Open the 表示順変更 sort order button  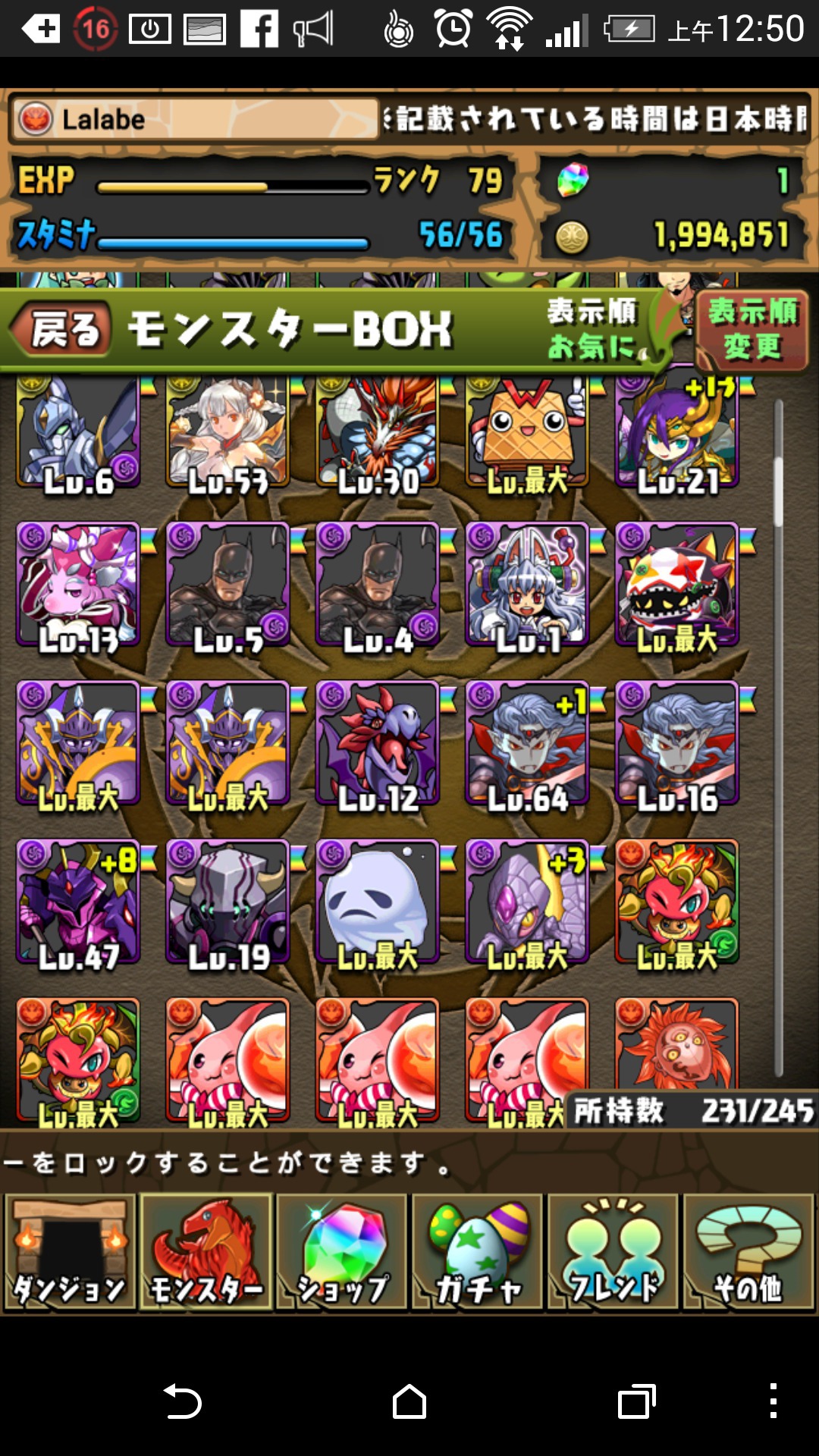pos(752,330)
